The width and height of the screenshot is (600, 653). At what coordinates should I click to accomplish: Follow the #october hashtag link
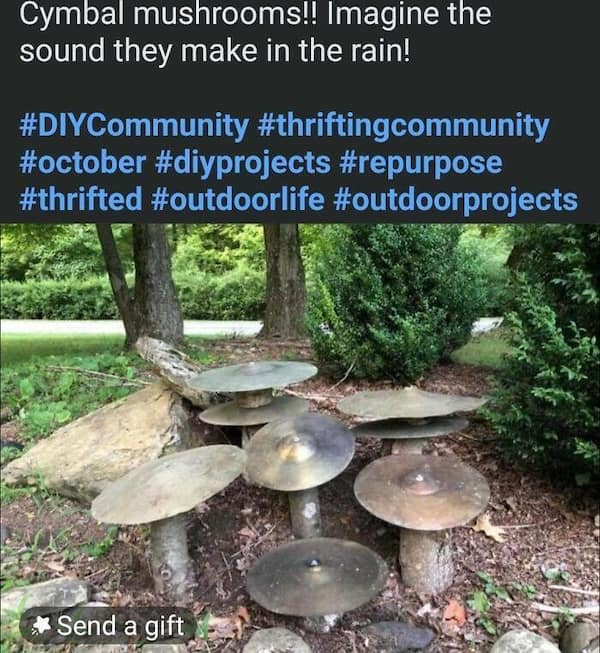(82, 163)
